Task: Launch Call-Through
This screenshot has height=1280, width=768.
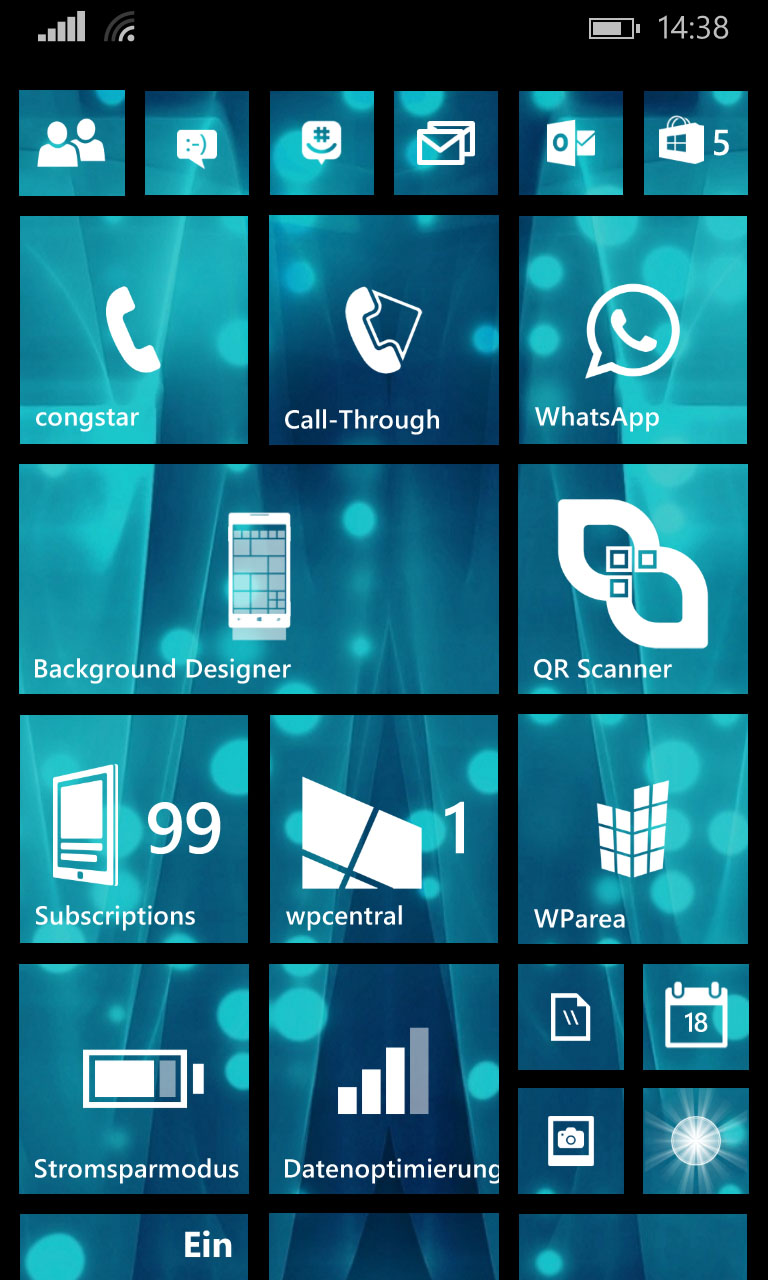Action: click(384, 330)
